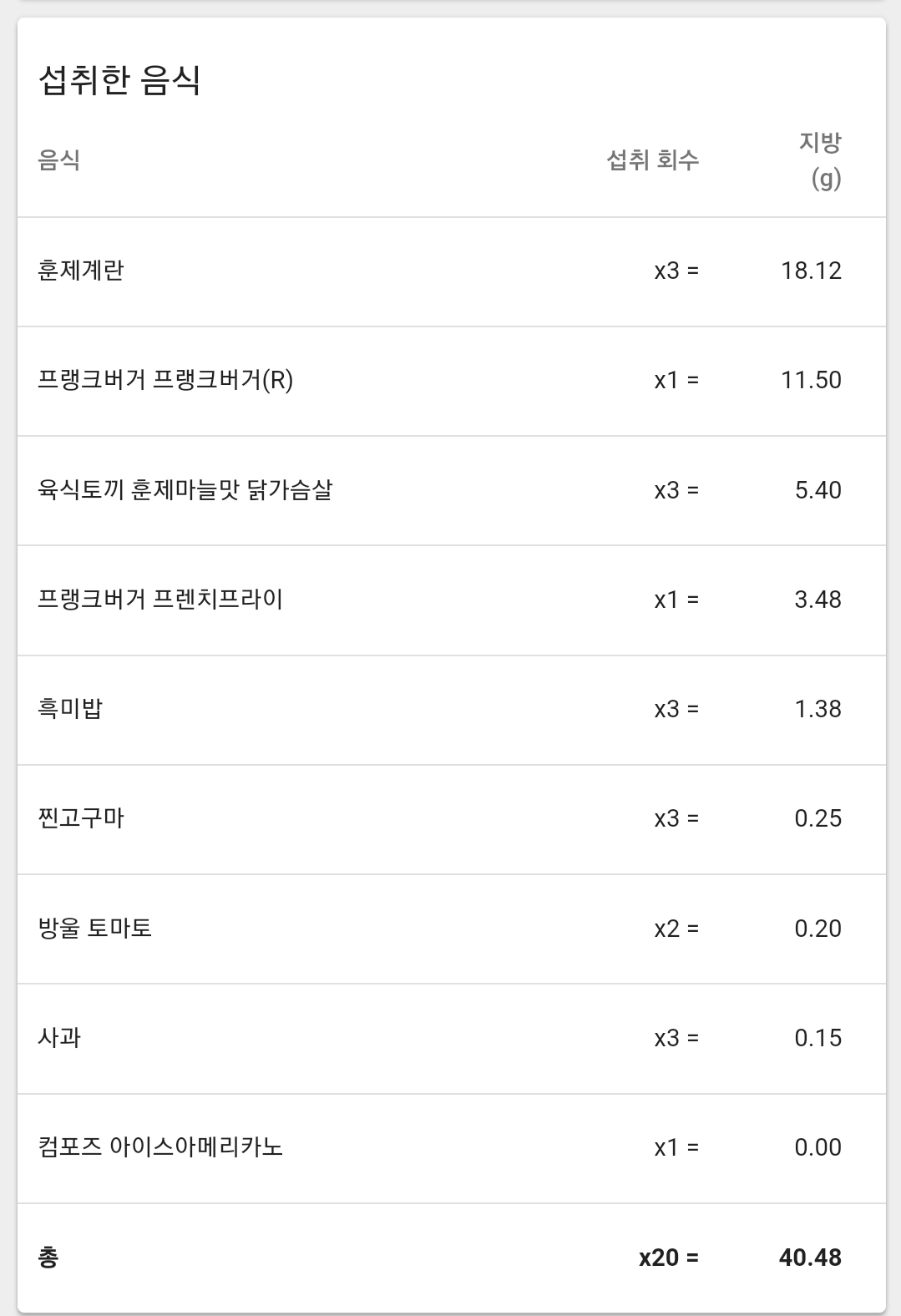Tap the 사과 food row
Image resolution: width=901 pixels, height=1316 pixels.
[451, 1038]
